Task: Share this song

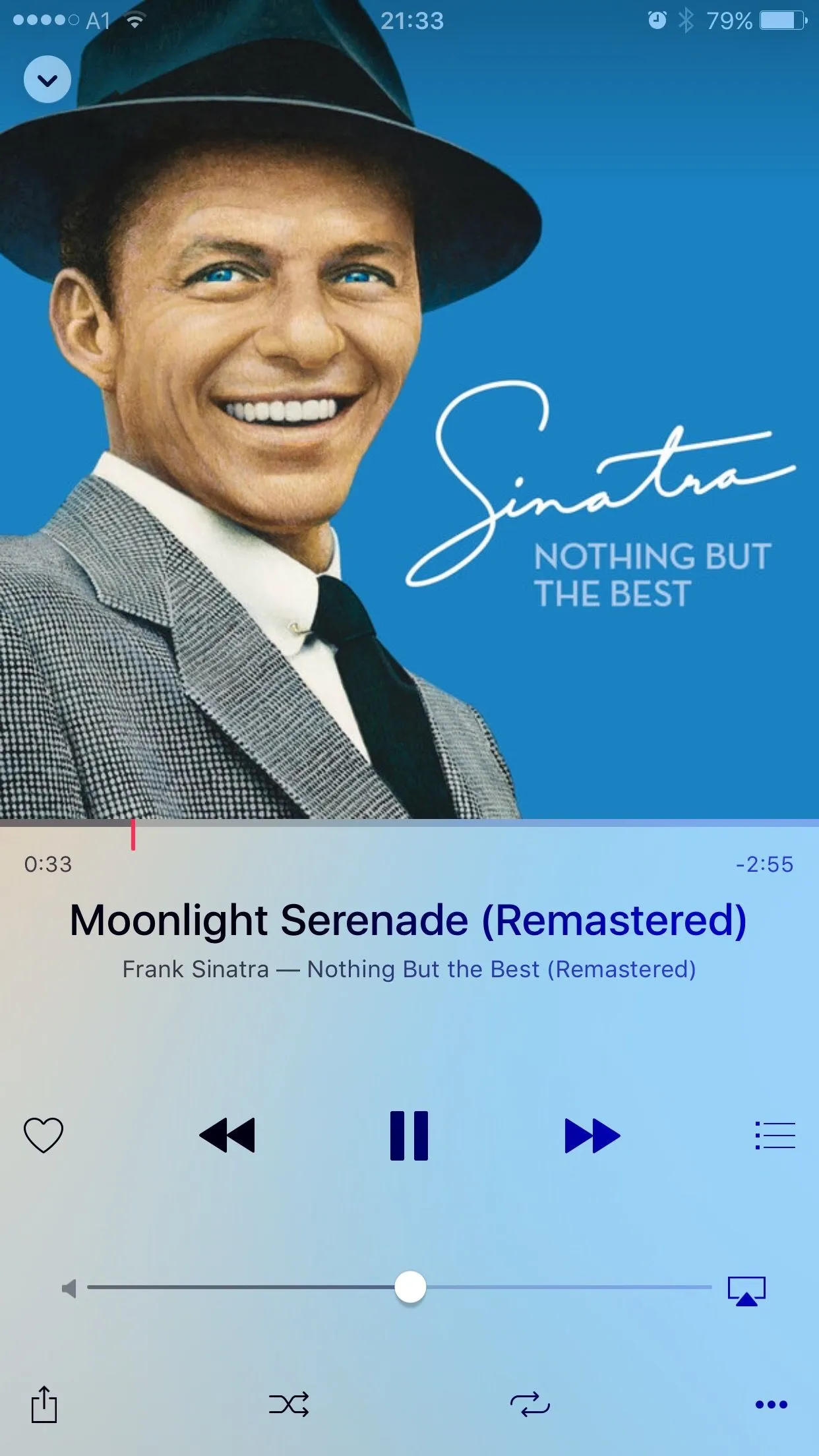Action: point(44,1405)
